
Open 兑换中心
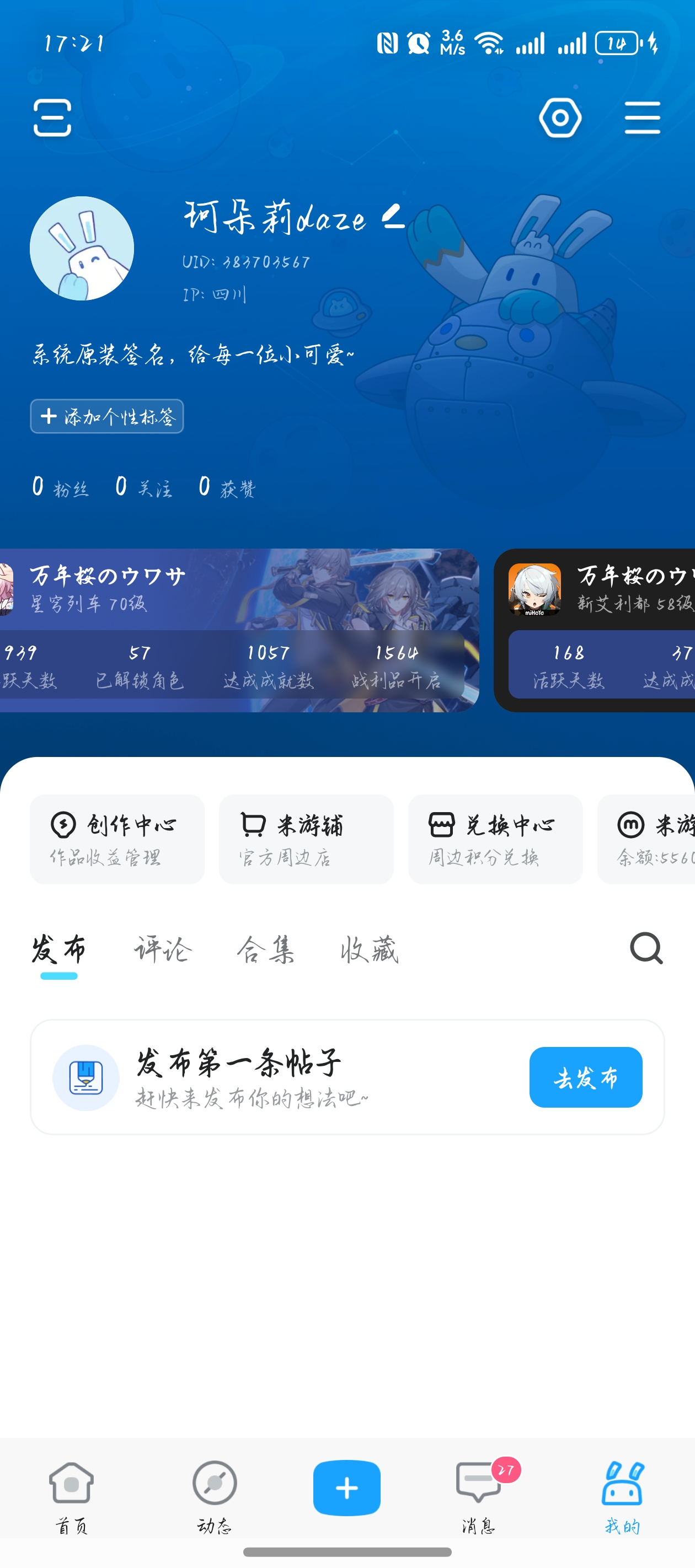[x=495, y=839]
